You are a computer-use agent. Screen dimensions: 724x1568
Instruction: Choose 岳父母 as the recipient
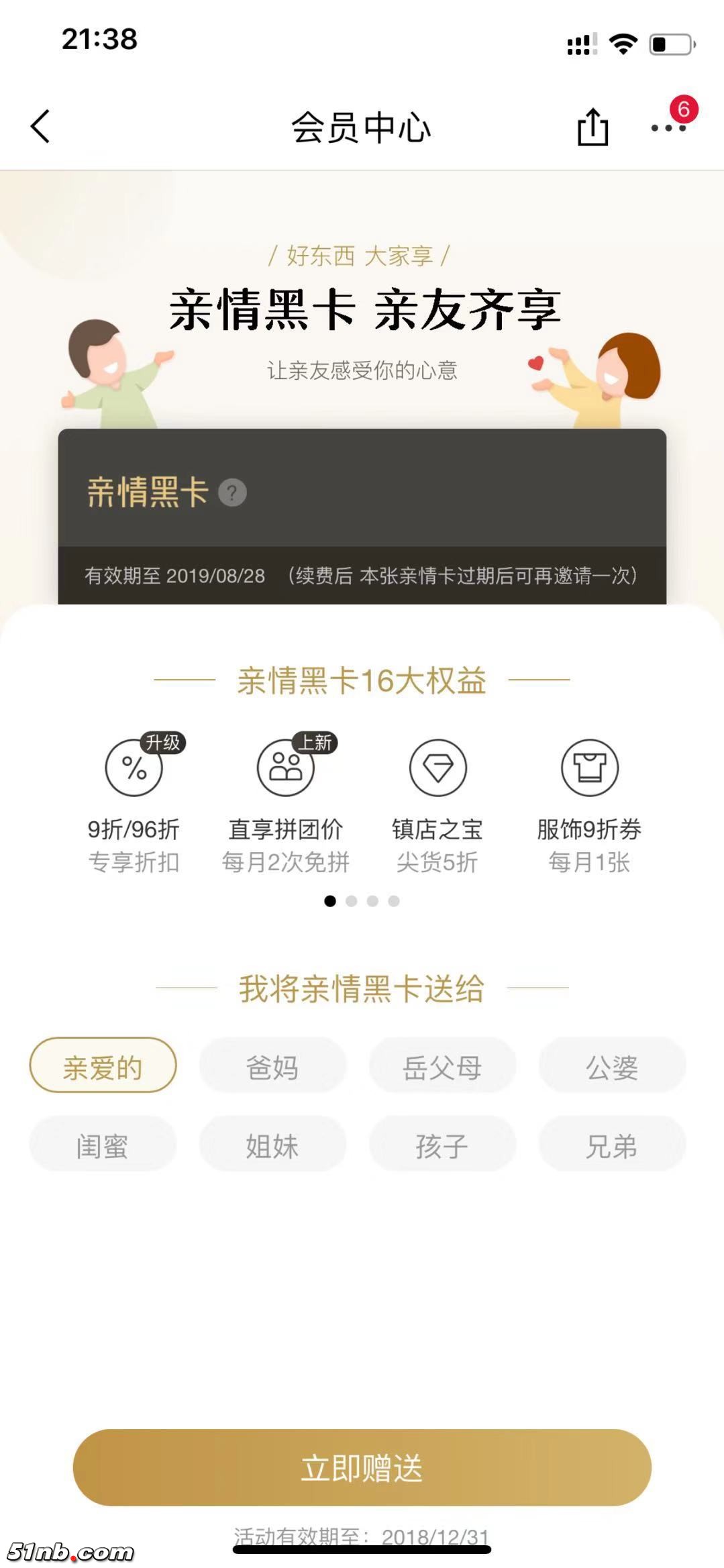point(442,1066)
